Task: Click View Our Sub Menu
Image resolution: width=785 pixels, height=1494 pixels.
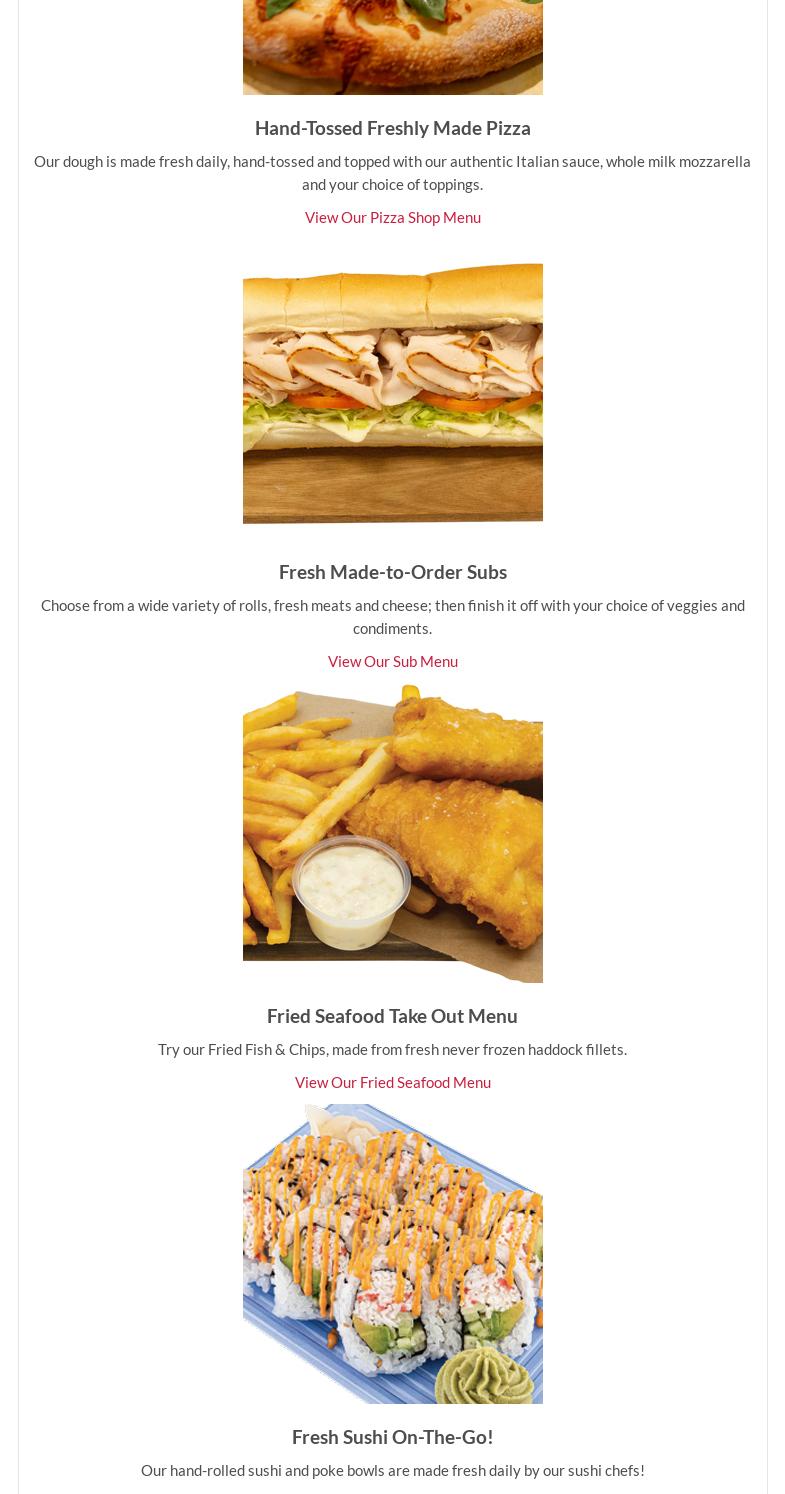Action: pos(392,661)
